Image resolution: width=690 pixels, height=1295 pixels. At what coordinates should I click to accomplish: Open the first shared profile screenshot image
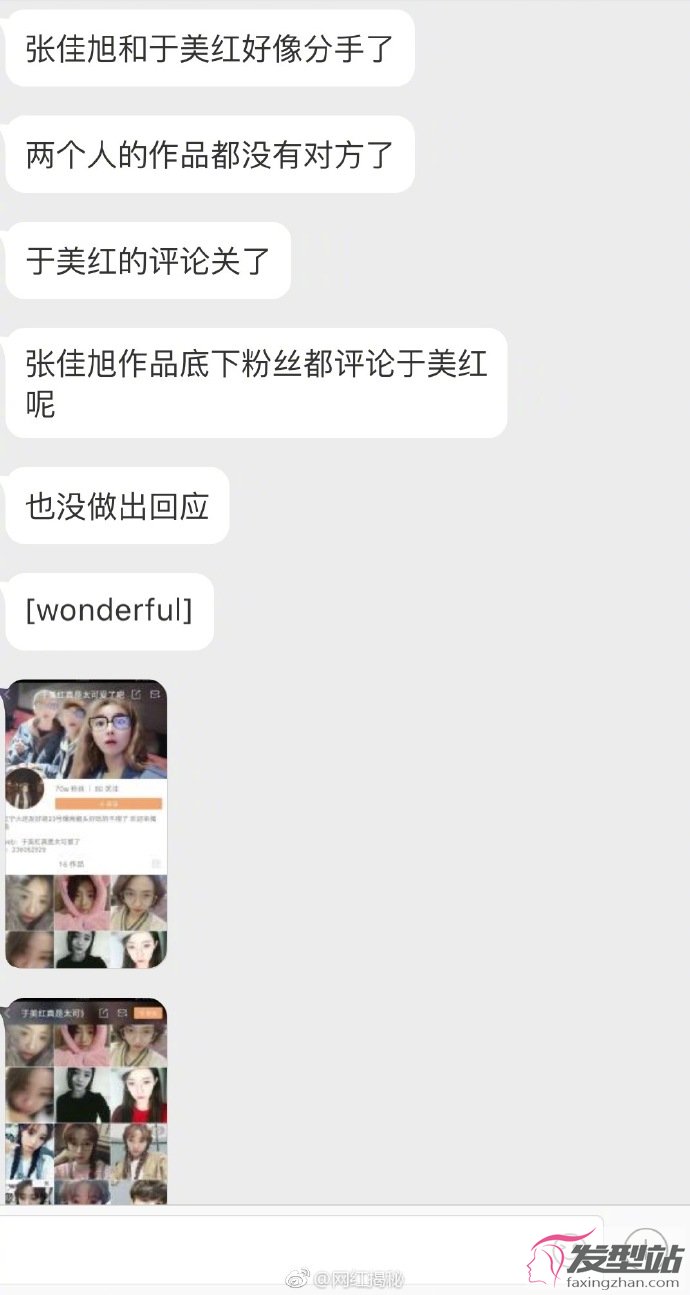tap(86, 824)
